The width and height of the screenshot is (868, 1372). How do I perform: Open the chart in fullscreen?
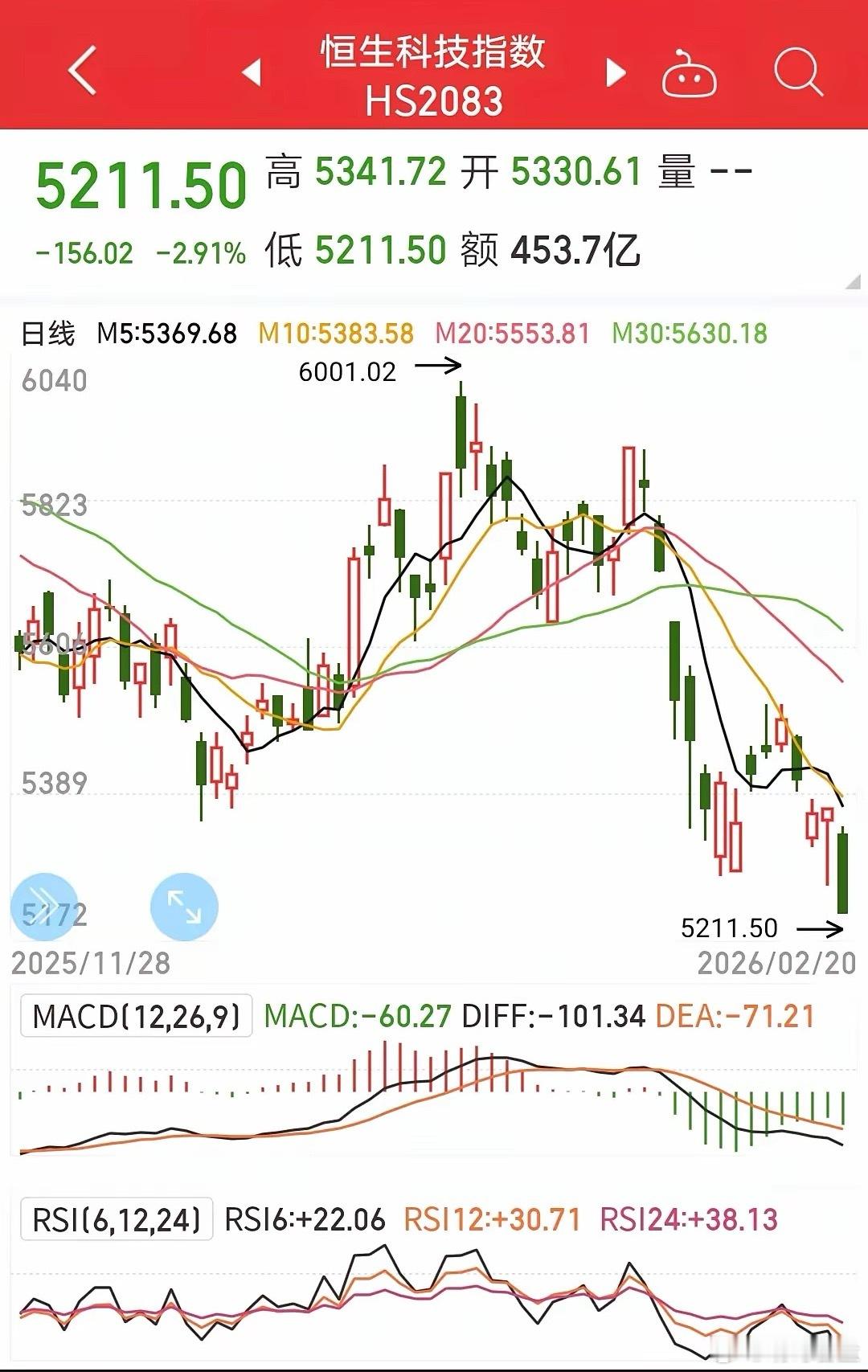pos(184,907)
